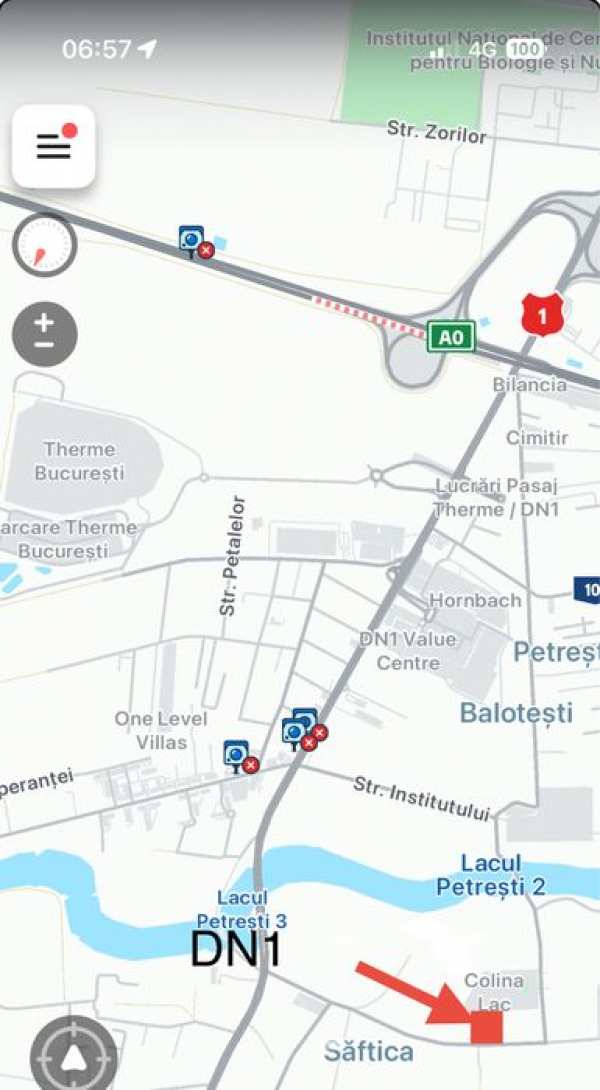
Task: Open the clustered speed cameras on DN1
Action: click(x=301, y=730)
